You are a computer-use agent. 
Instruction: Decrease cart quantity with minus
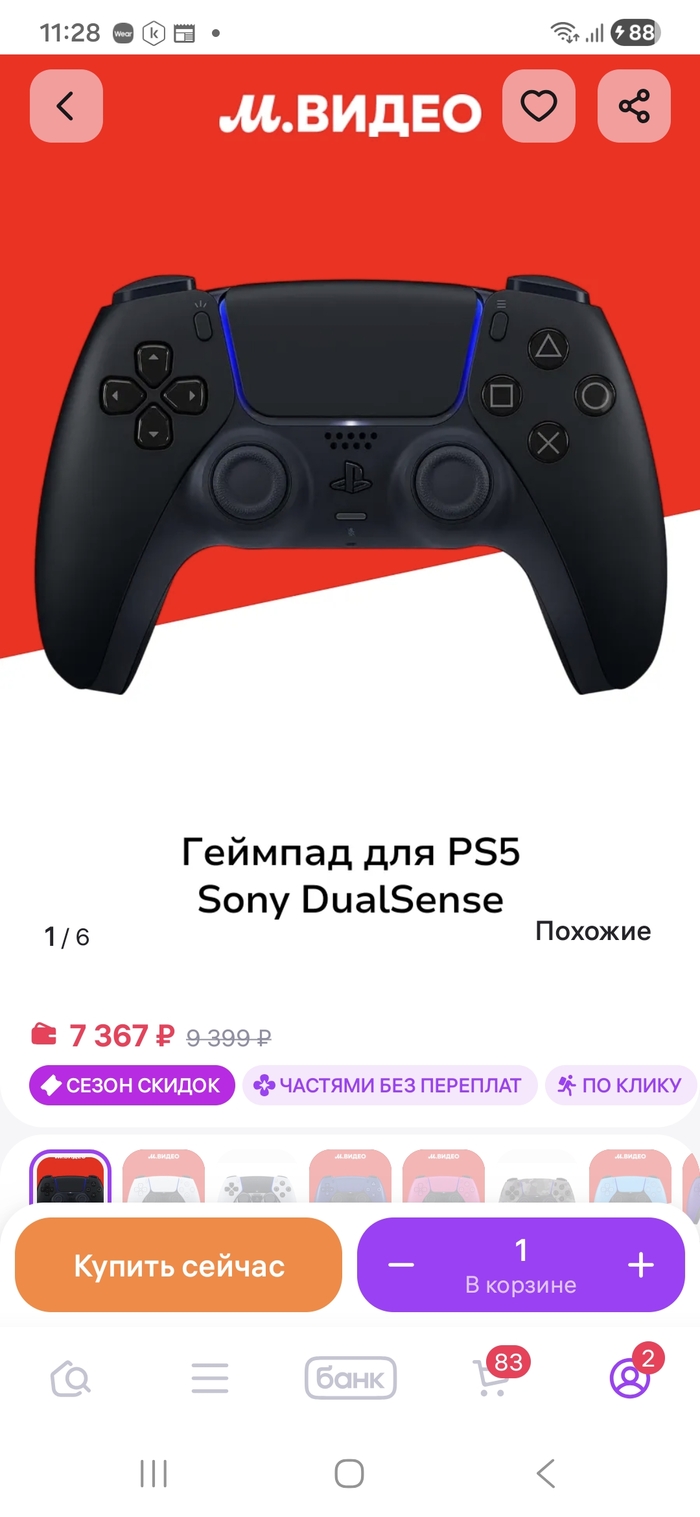(x=401, y=1265)
